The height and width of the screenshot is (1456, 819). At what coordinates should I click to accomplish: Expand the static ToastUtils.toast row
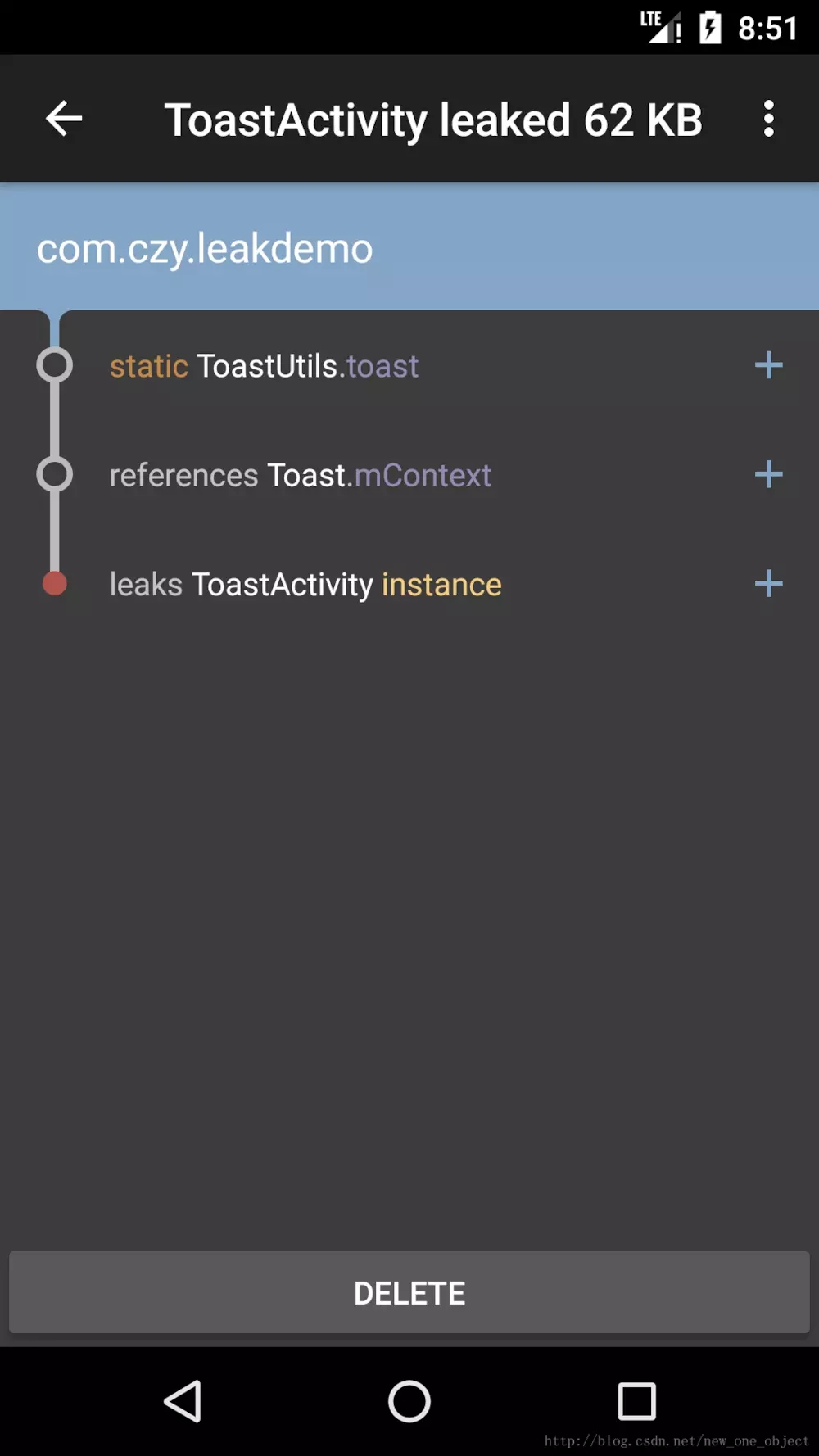pyautogui.click(x=768, y=365)
